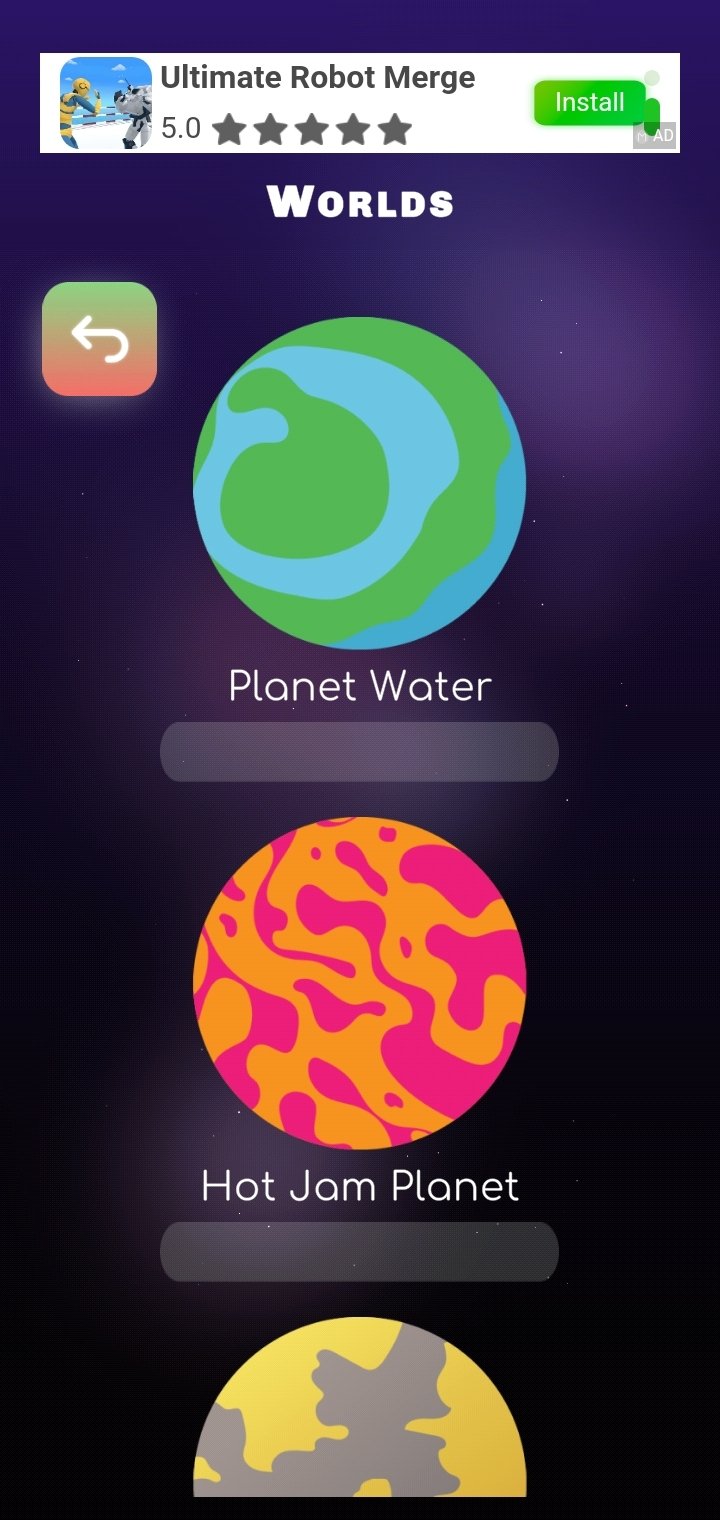720x1520 pixels.
Task: Select the Planet Water world
Action: [359, 483]
